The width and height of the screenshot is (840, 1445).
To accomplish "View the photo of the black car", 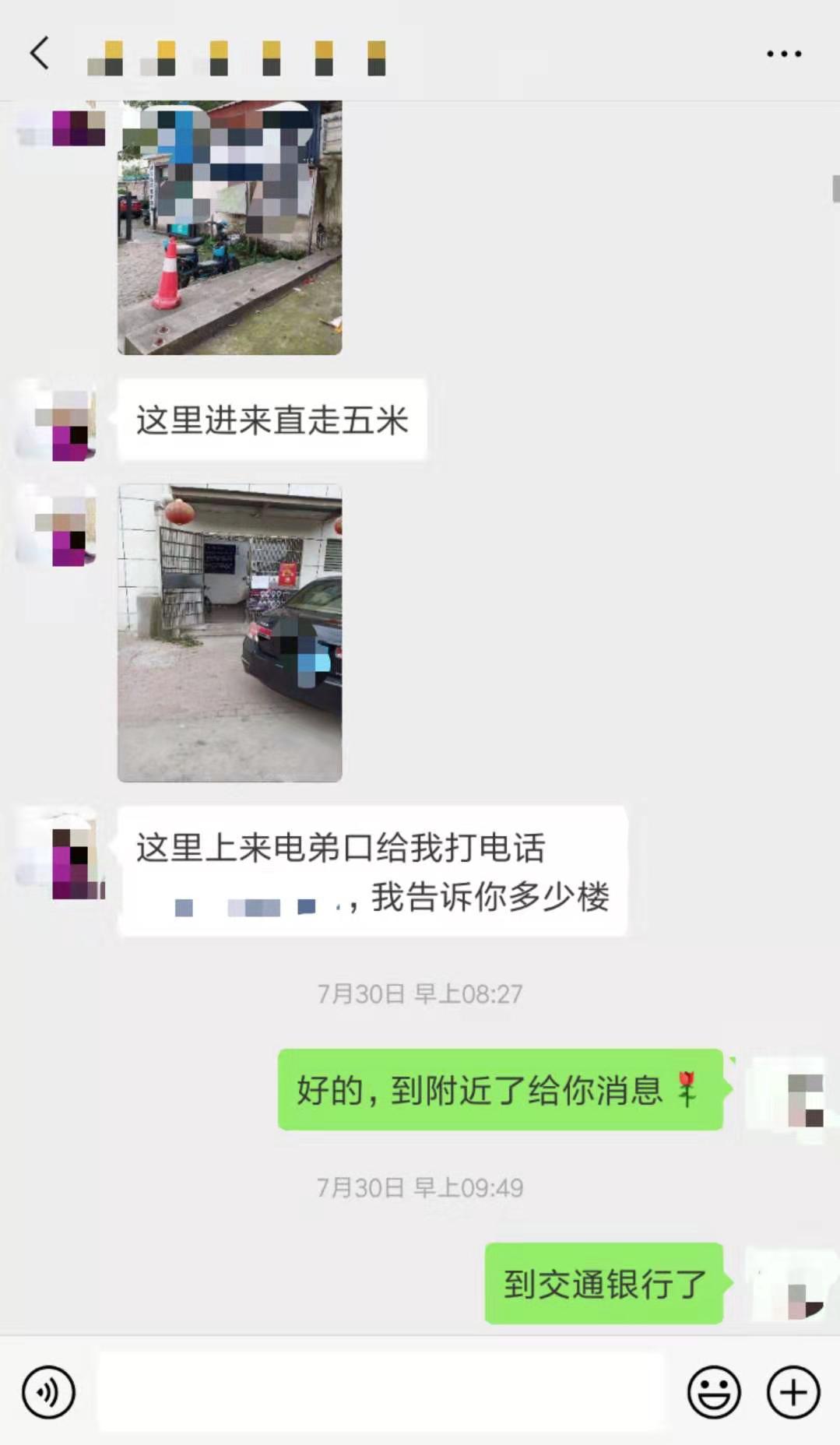I will coord(230,632).
